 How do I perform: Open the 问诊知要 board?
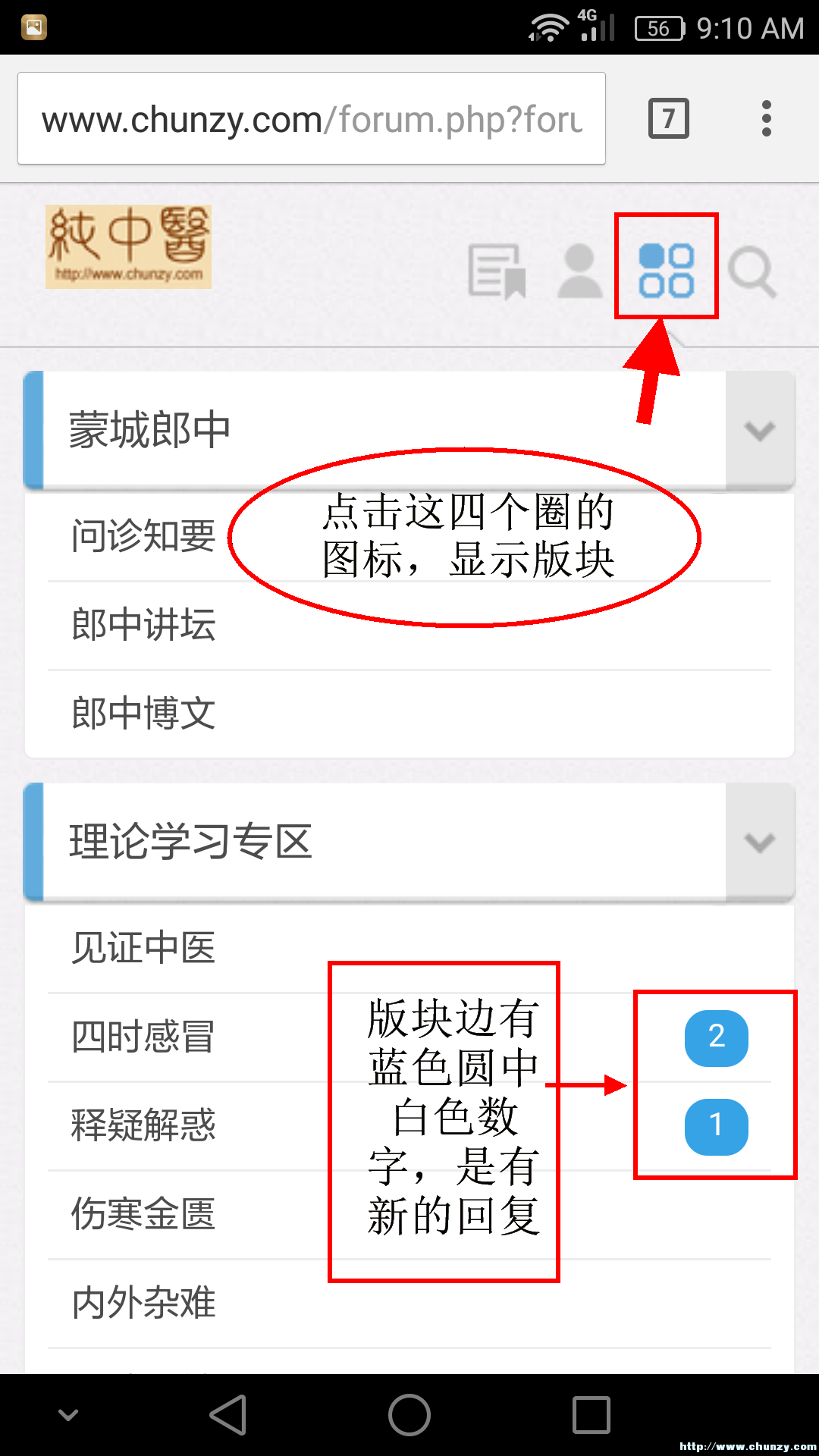[143, 536]
